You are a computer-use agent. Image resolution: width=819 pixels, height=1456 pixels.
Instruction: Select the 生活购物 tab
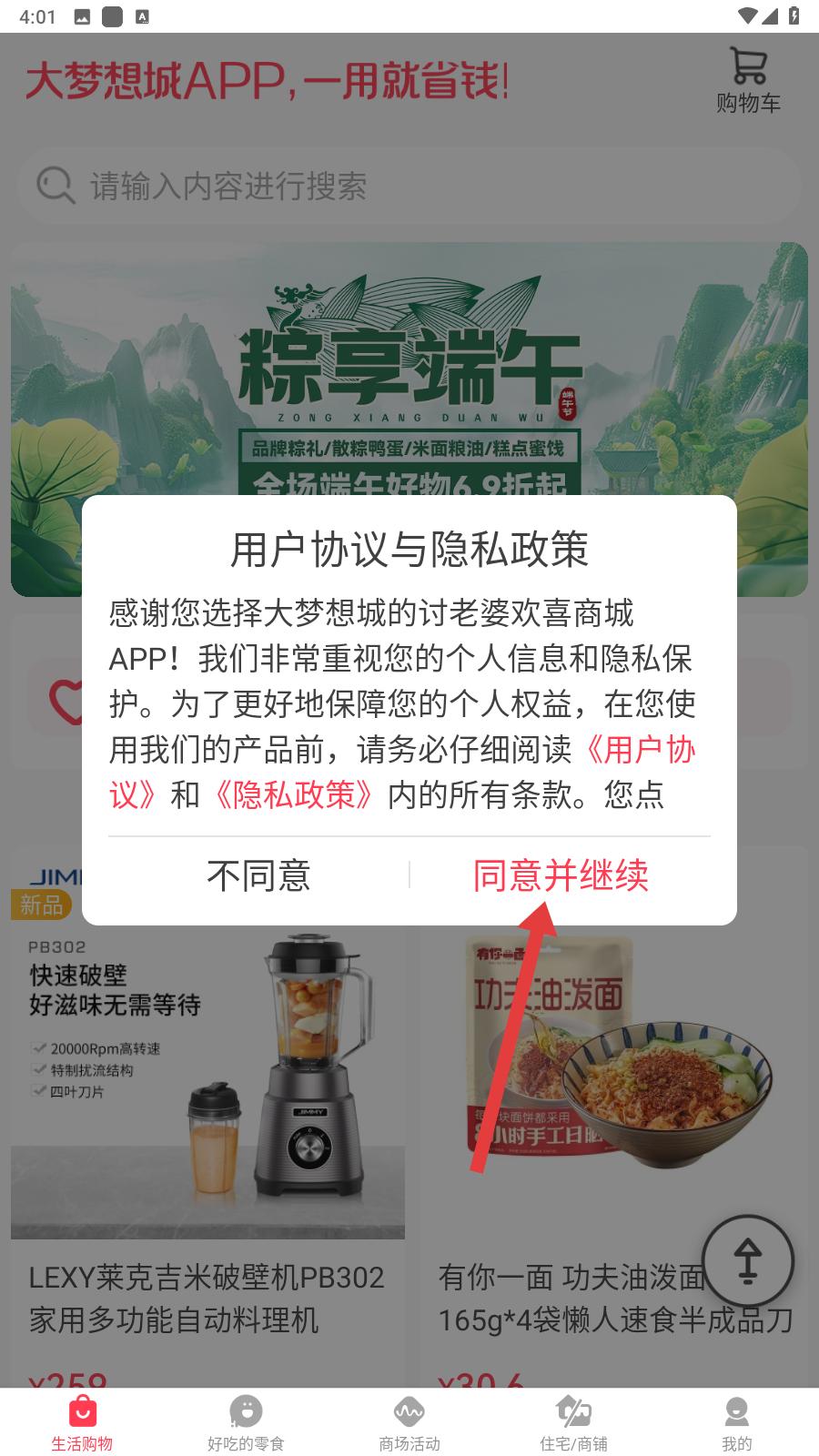tap(82, 1423)
